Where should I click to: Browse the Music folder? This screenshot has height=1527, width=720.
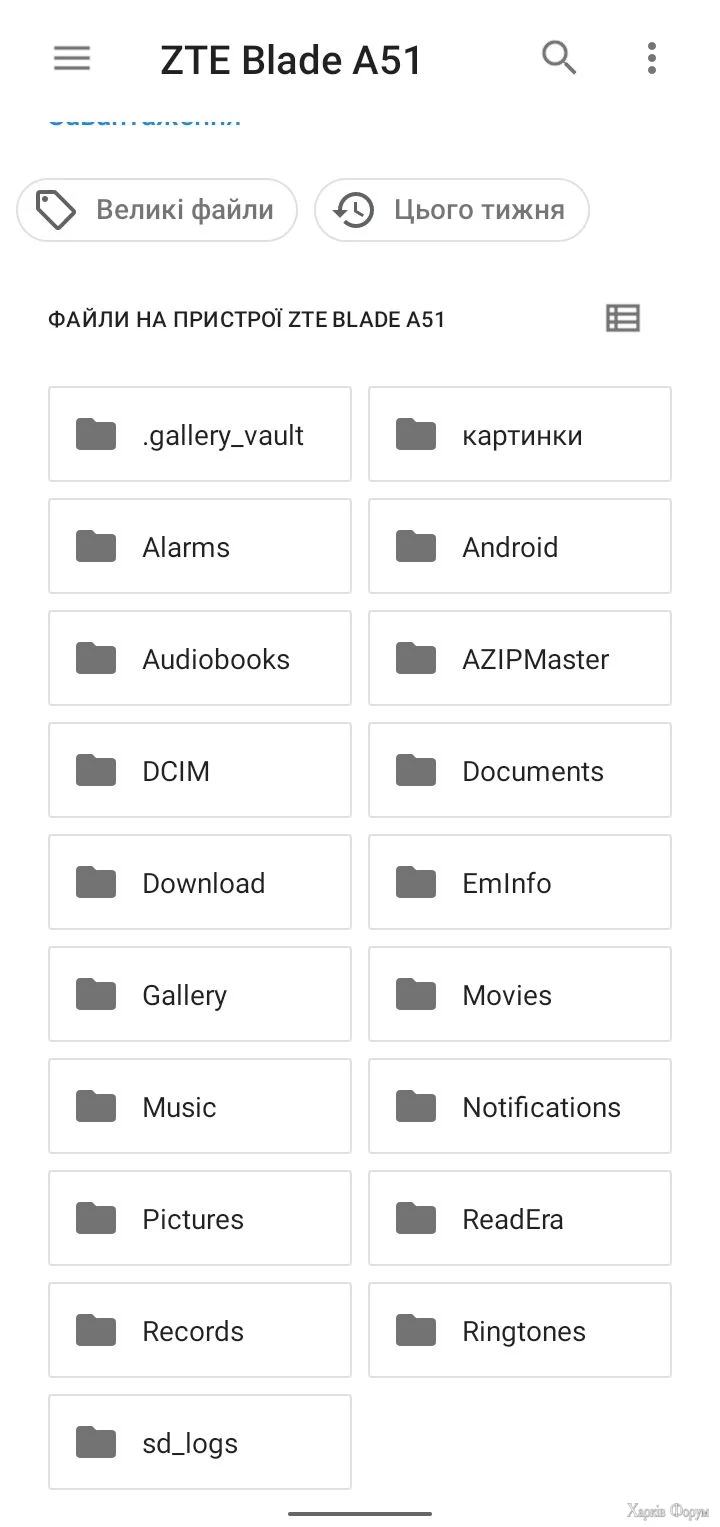[x=200, y=1107]
